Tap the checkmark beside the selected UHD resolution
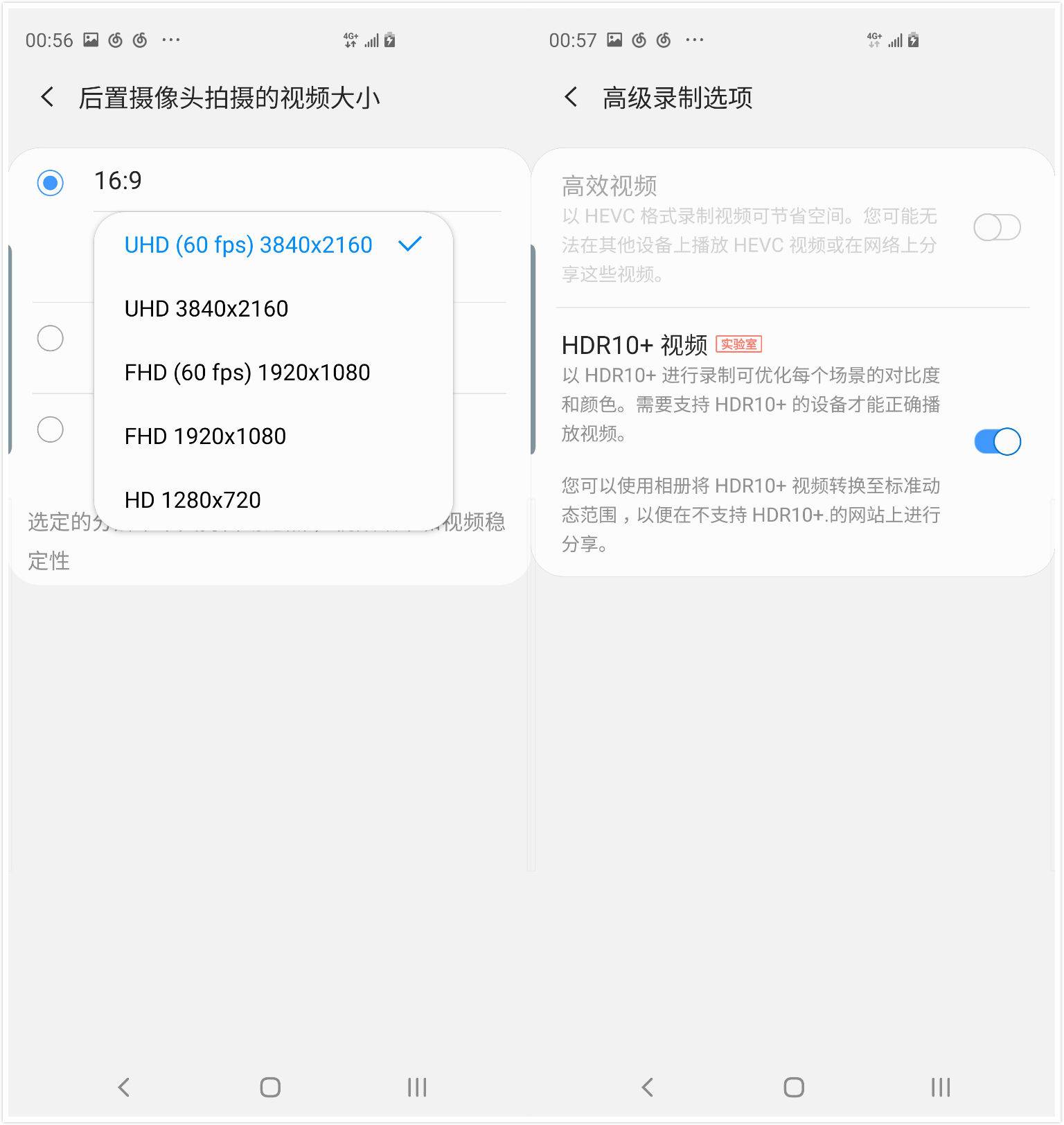Image resolution: width=1064 pixels, height=1125 pixels. (x=410, y=243)
